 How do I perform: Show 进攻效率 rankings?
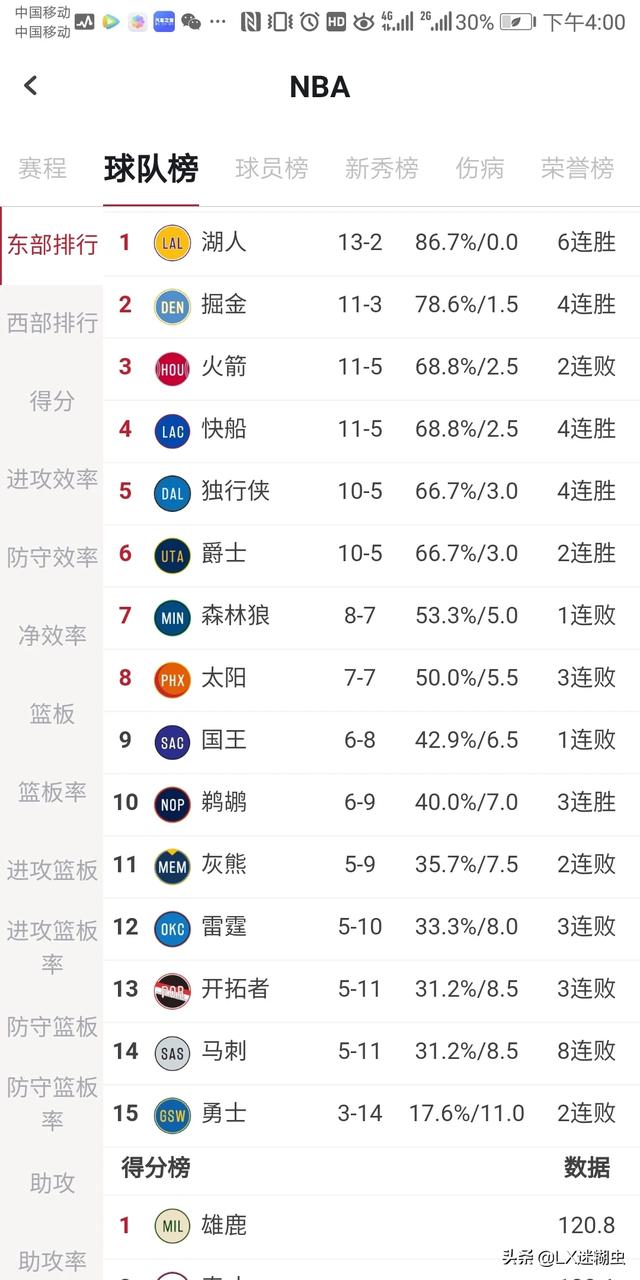click(52, 479)
